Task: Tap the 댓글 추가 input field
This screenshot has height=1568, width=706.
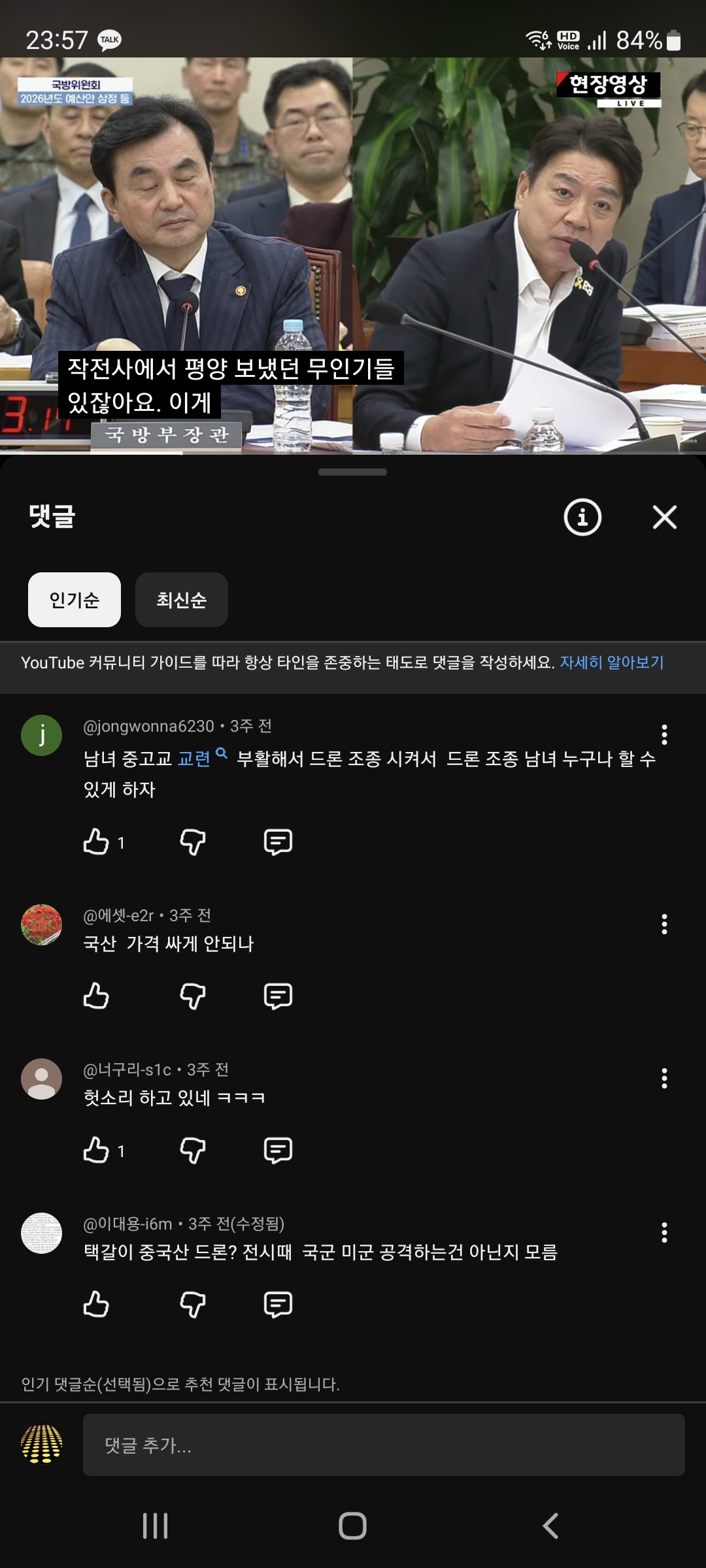Action: pyautogui.click(x=384, y=1445)
